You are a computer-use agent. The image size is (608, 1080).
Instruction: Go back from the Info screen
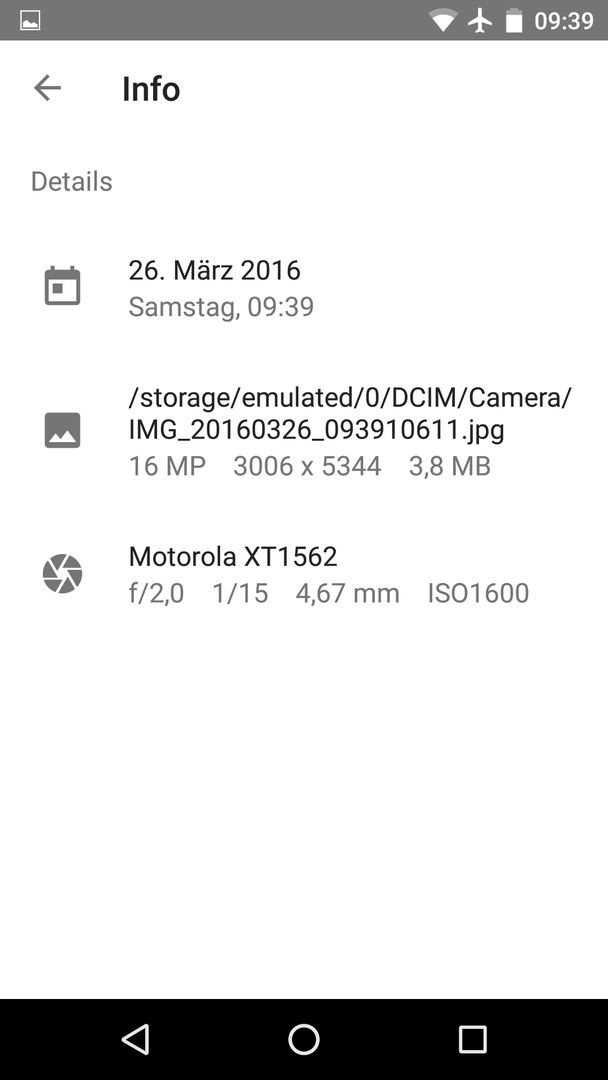point(48,88)
